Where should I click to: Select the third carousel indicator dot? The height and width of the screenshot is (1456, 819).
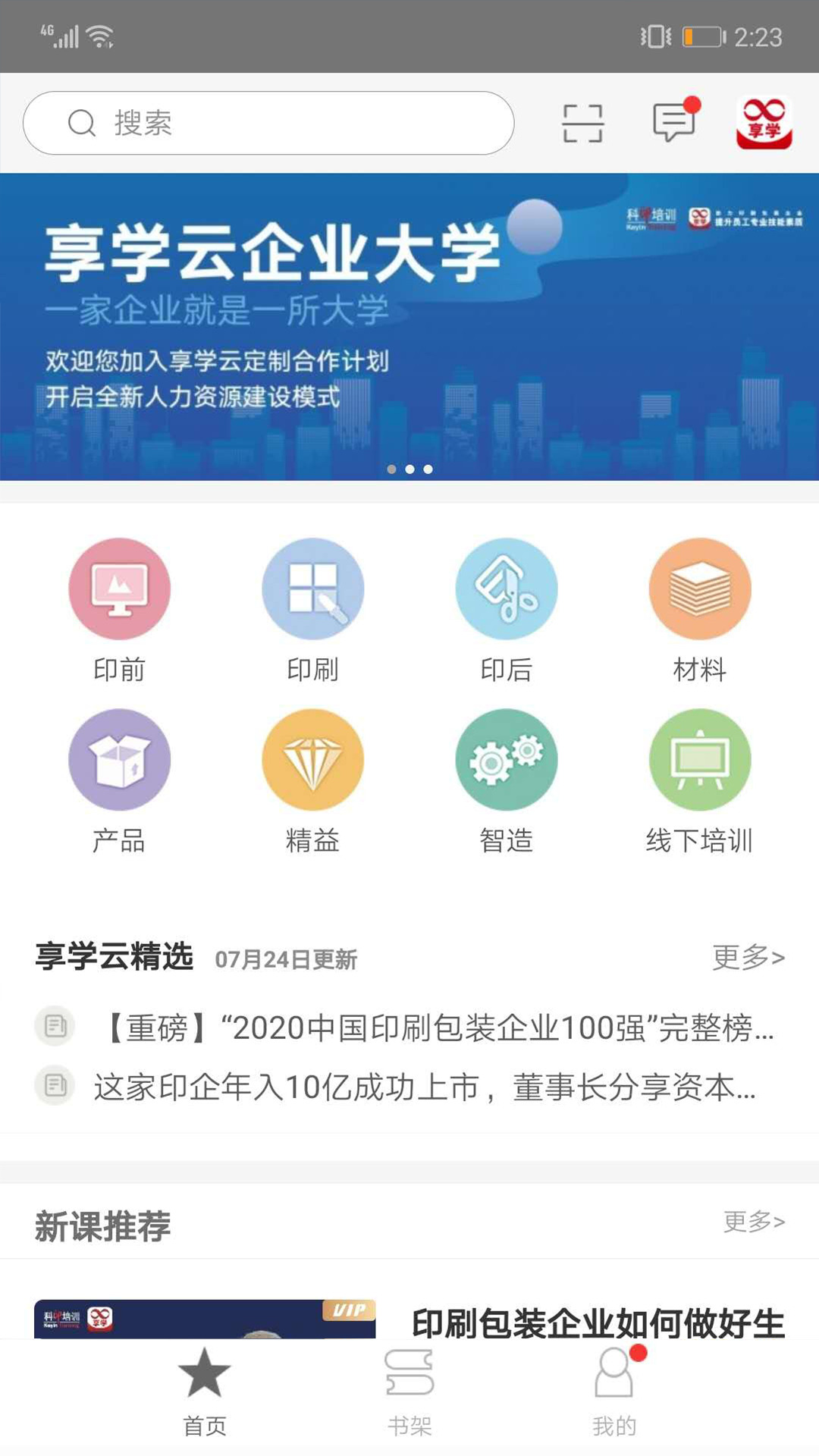pos(427,469)
